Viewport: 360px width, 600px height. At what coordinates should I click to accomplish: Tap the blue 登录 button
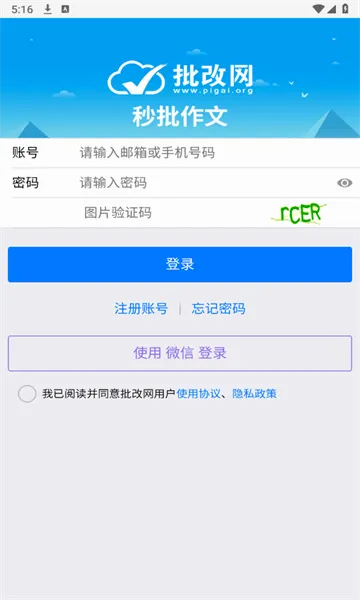[180, 264]
